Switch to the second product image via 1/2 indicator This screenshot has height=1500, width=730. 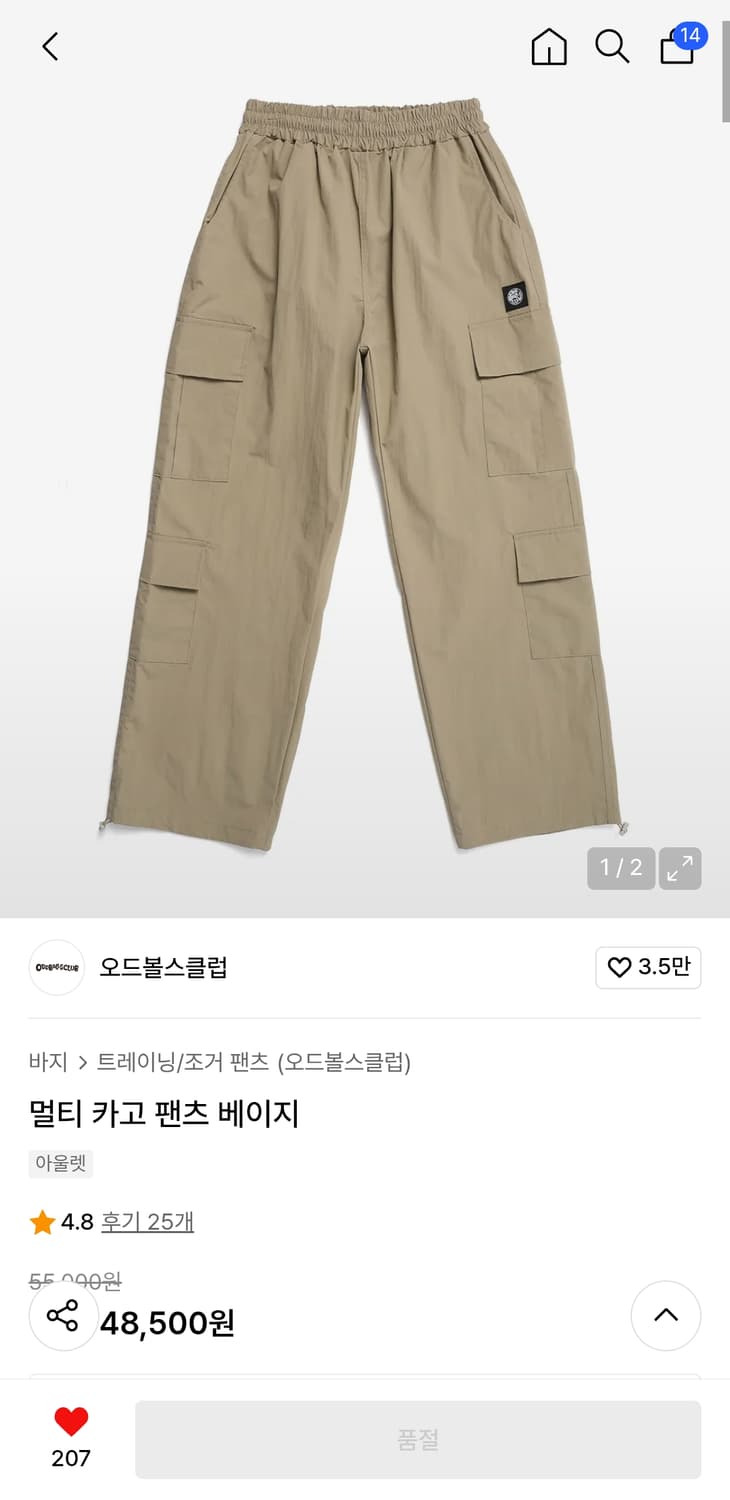(621, 869)
